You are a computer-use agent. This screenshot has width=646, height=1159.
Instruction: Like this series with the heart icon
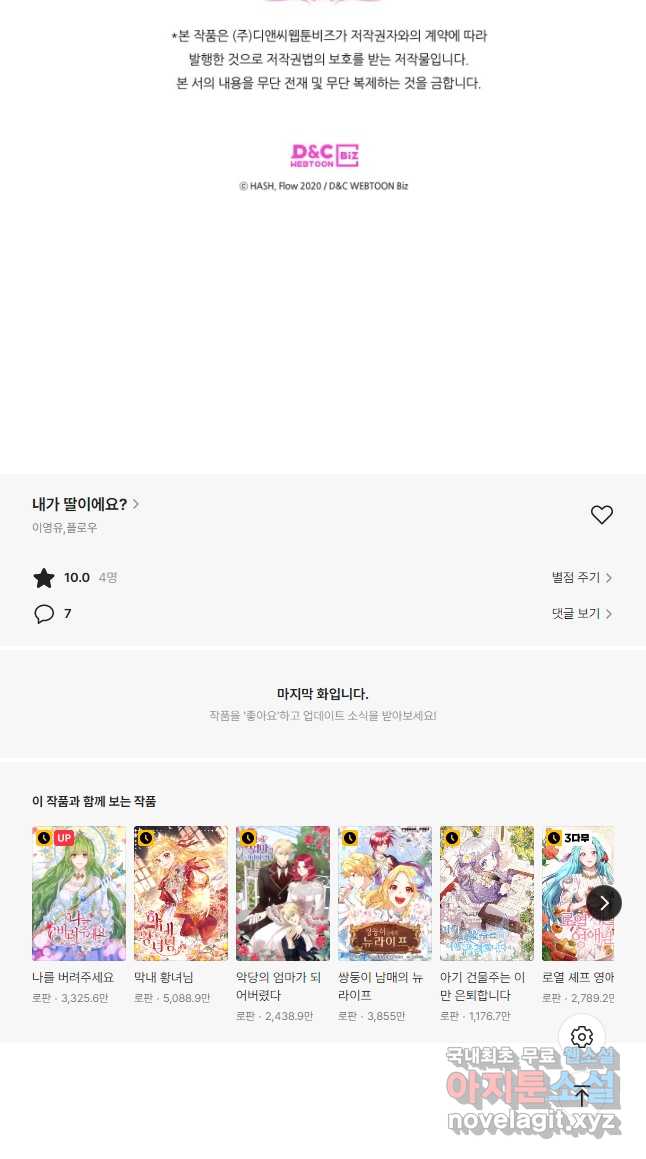coord(602,514)
